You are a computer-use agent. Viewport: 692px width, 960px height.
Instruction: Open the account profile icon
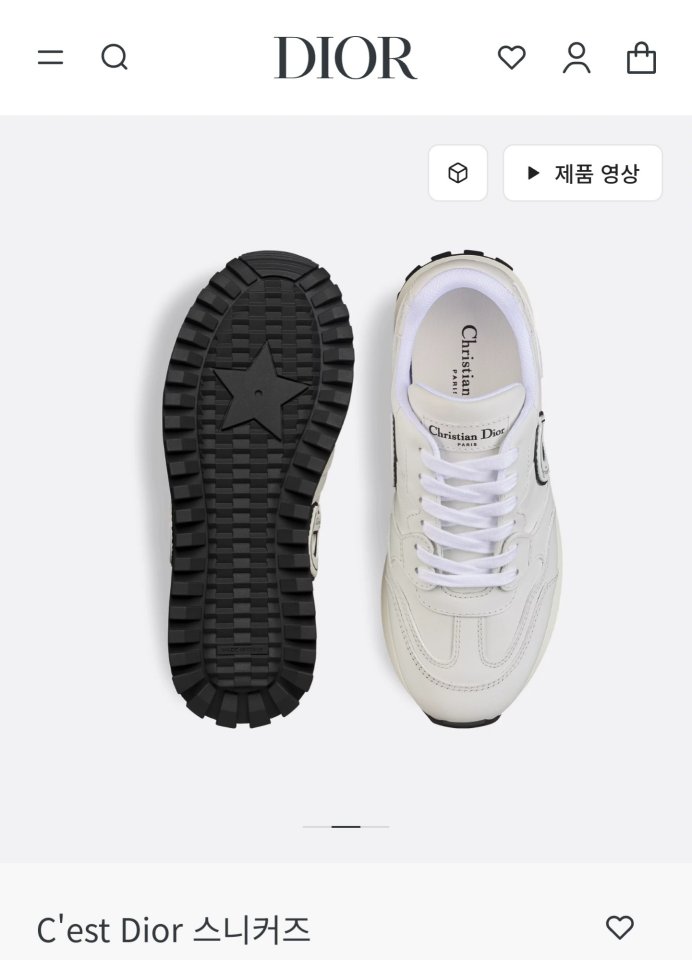576,58
